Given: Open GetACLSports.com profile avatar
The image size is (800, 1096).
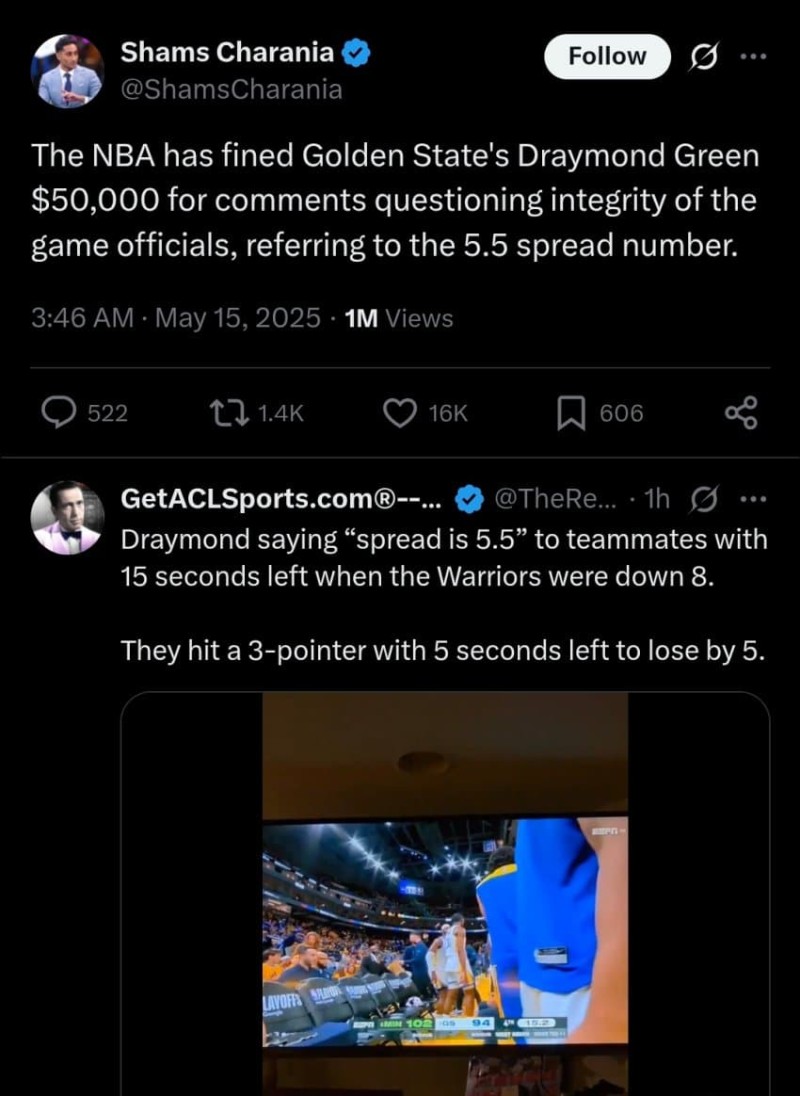Looking at the screenshot, I should pos(68,518).
